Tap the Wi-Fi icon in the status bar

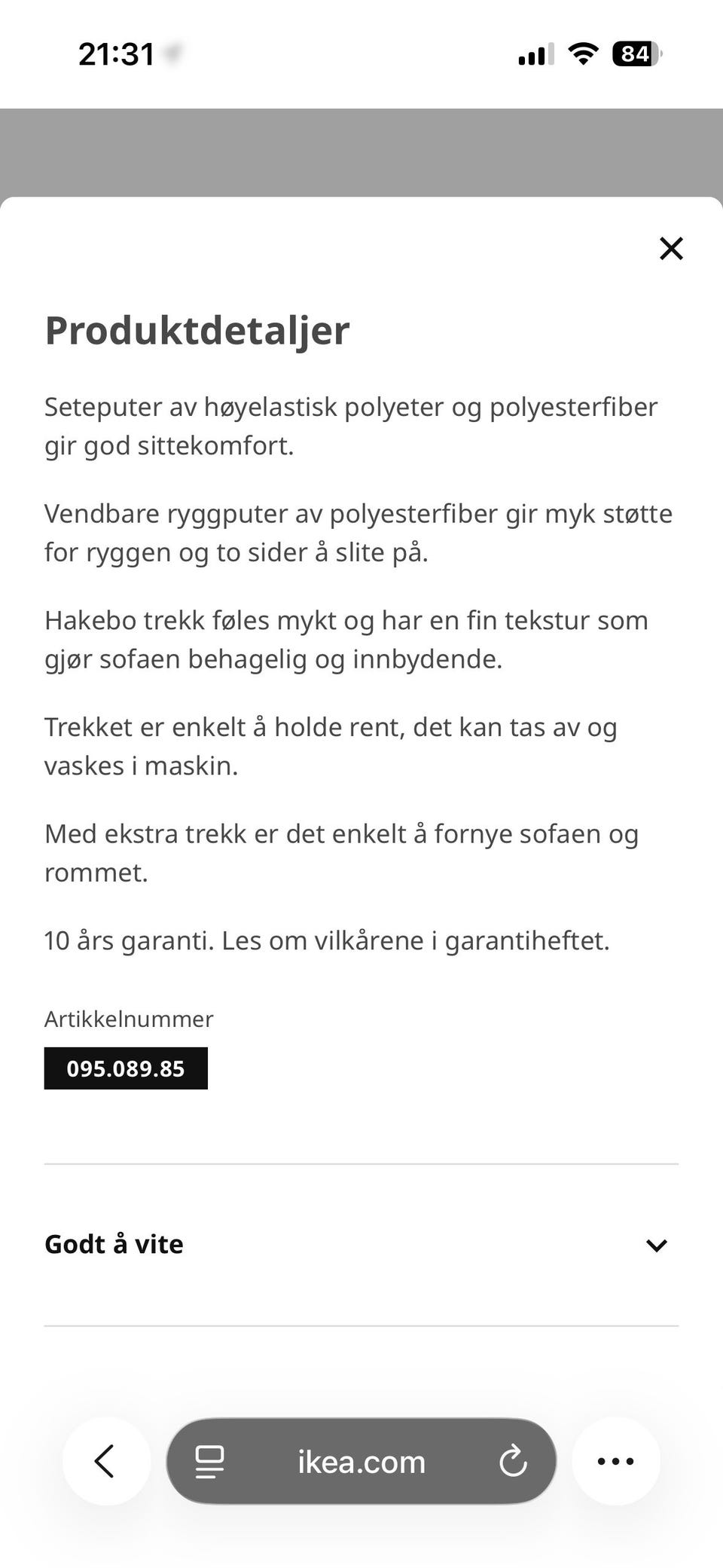pyautogui.click(x=582, y=53)
